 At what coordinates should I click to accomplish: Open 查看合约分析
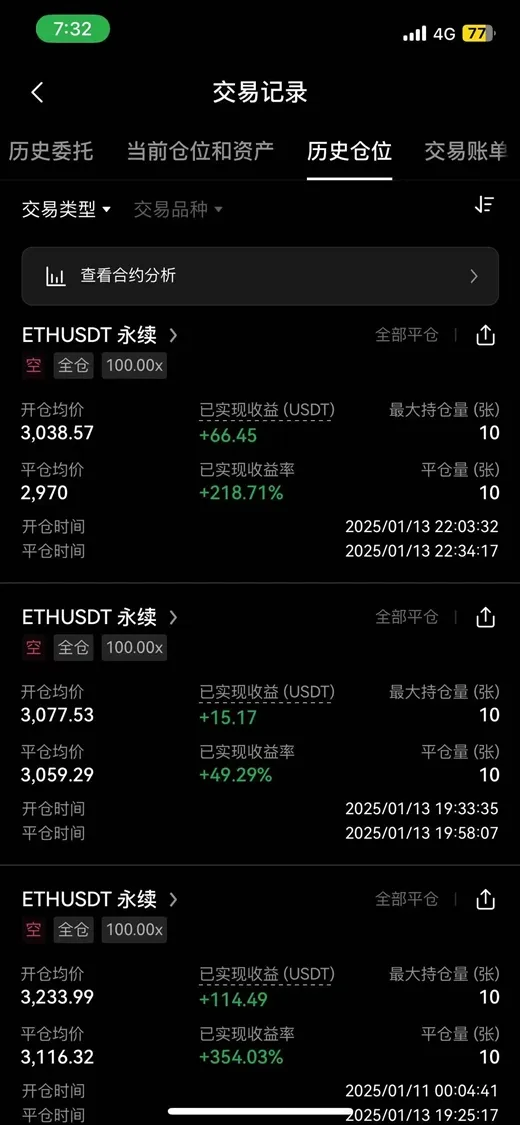pyautogui.click(x=260, y=276)
